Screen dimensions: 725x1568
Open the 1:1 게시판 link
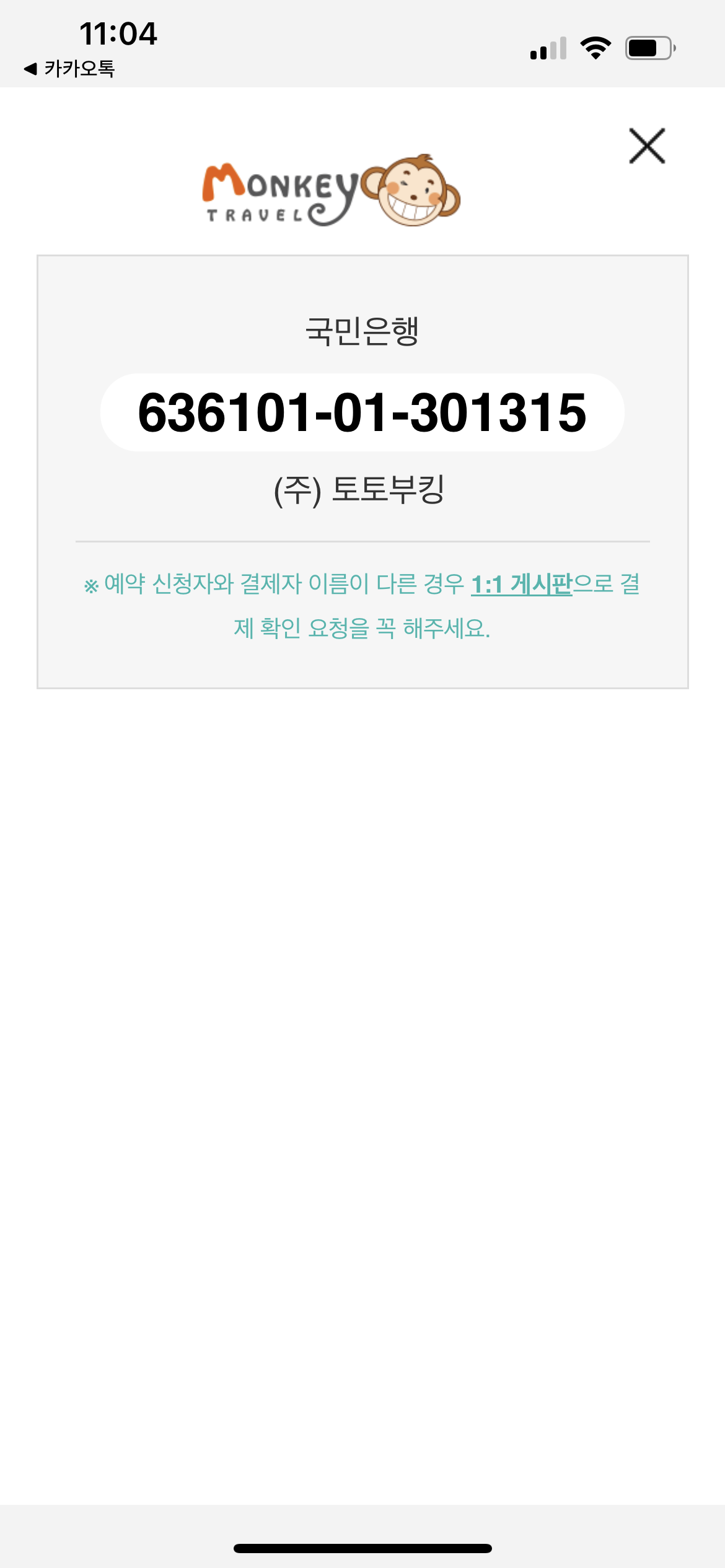[521, 584]
